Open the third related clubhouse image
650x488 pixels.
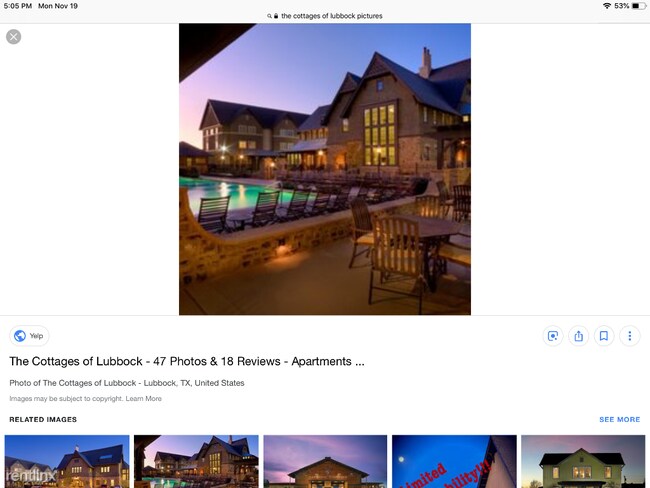click(x=325, y=461)
